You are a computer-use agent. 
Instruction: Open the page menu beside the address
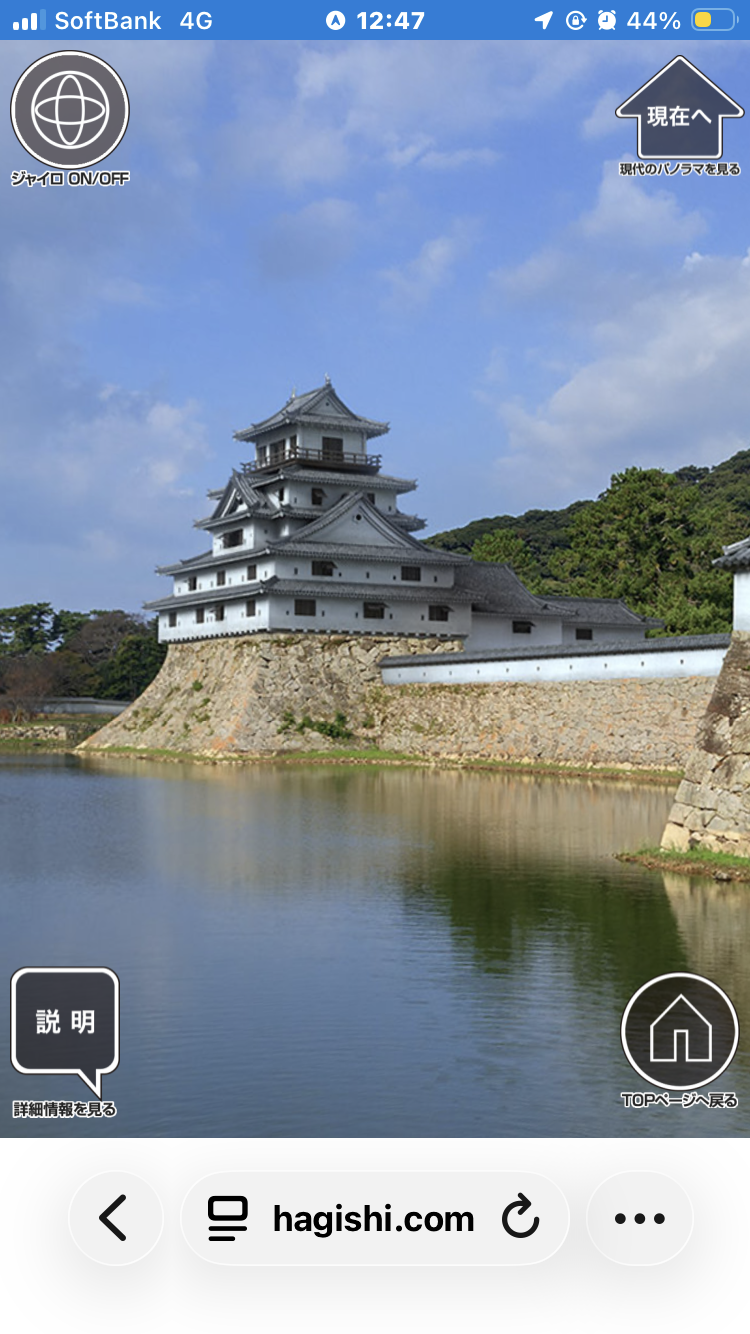tap(228, 1218)
